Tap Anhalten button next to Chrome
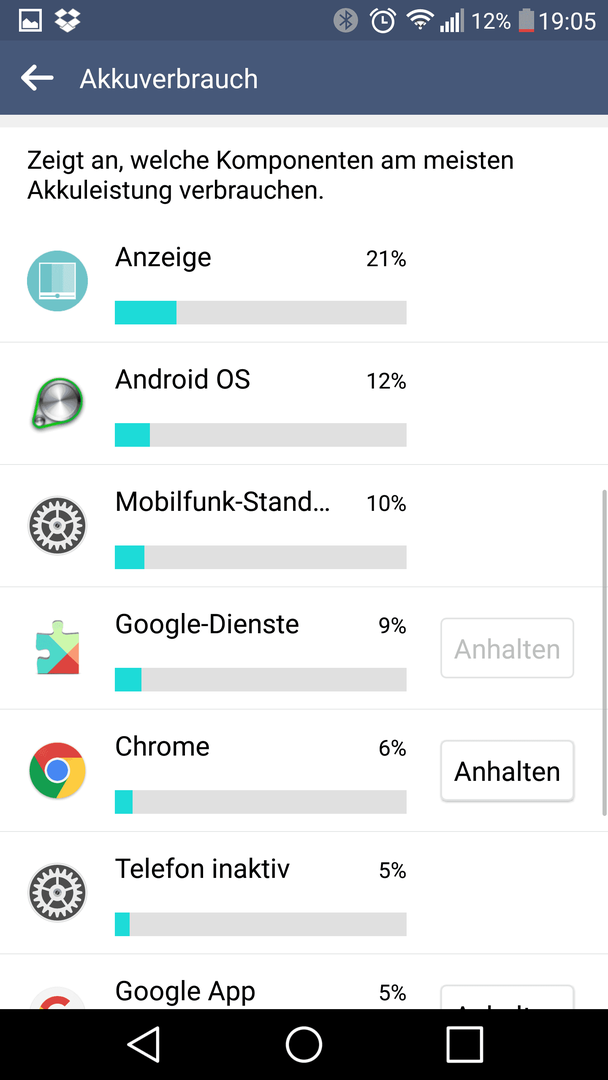 tap(507, 771)
